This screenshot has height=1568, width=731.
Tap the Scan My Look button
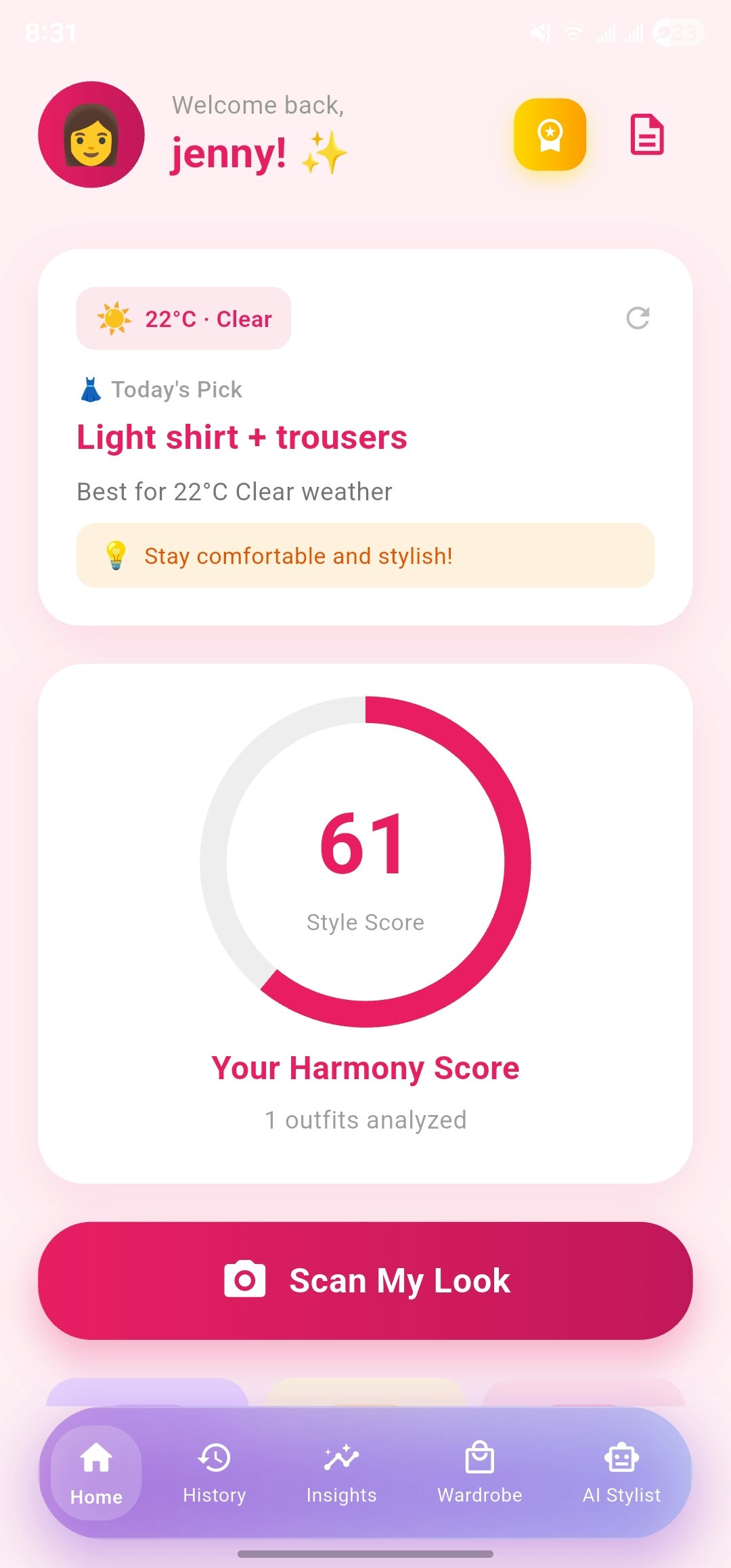pyautogui.click(x=365, y=1280)
